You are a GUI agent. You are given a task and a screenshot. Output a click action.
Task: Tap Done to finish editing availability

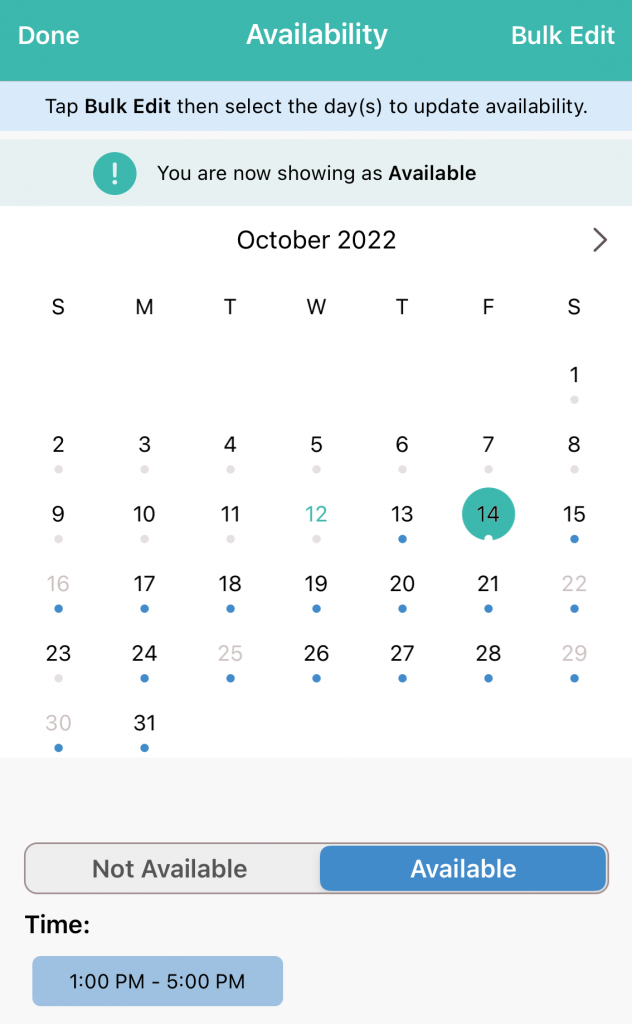(x=48, y=35)
